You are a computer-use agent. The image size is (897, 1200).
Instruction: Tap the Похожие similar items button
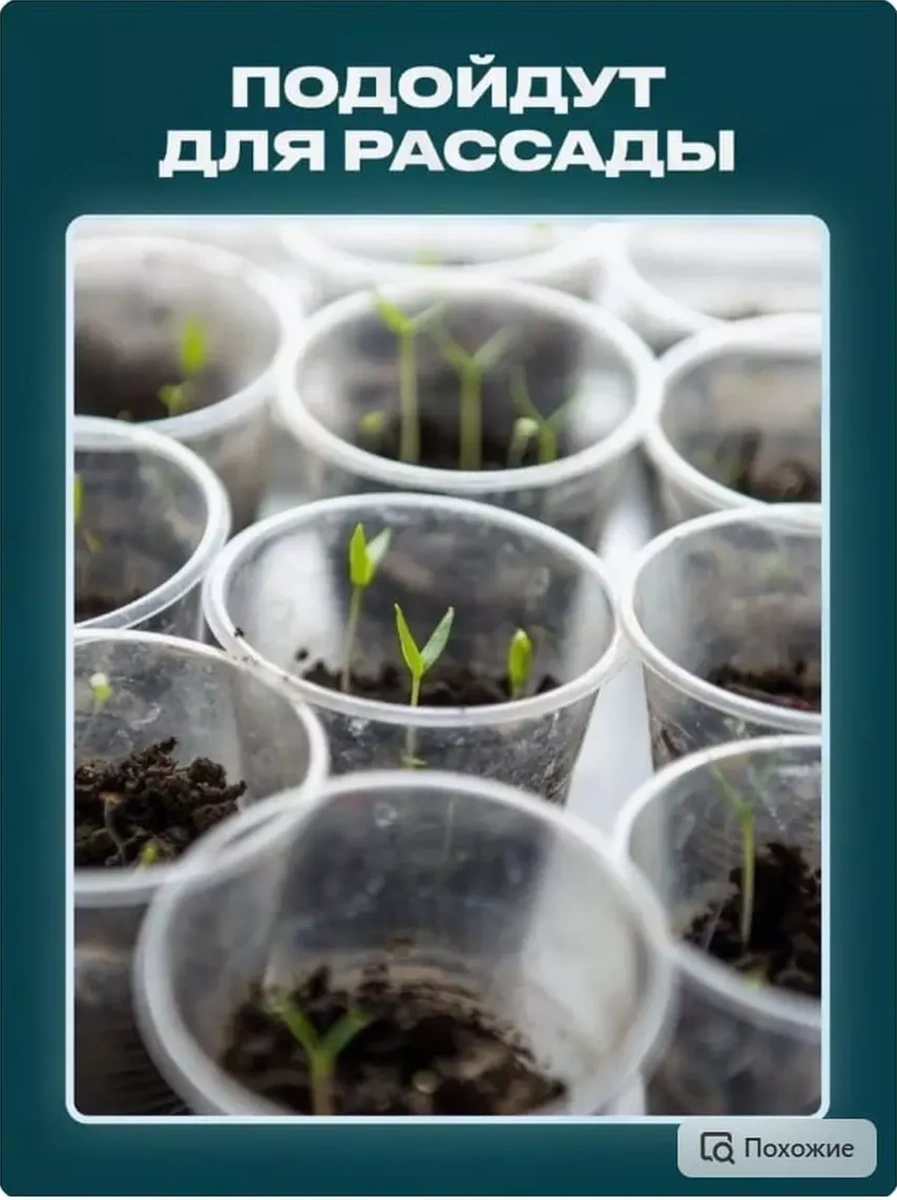[777, 1148]
